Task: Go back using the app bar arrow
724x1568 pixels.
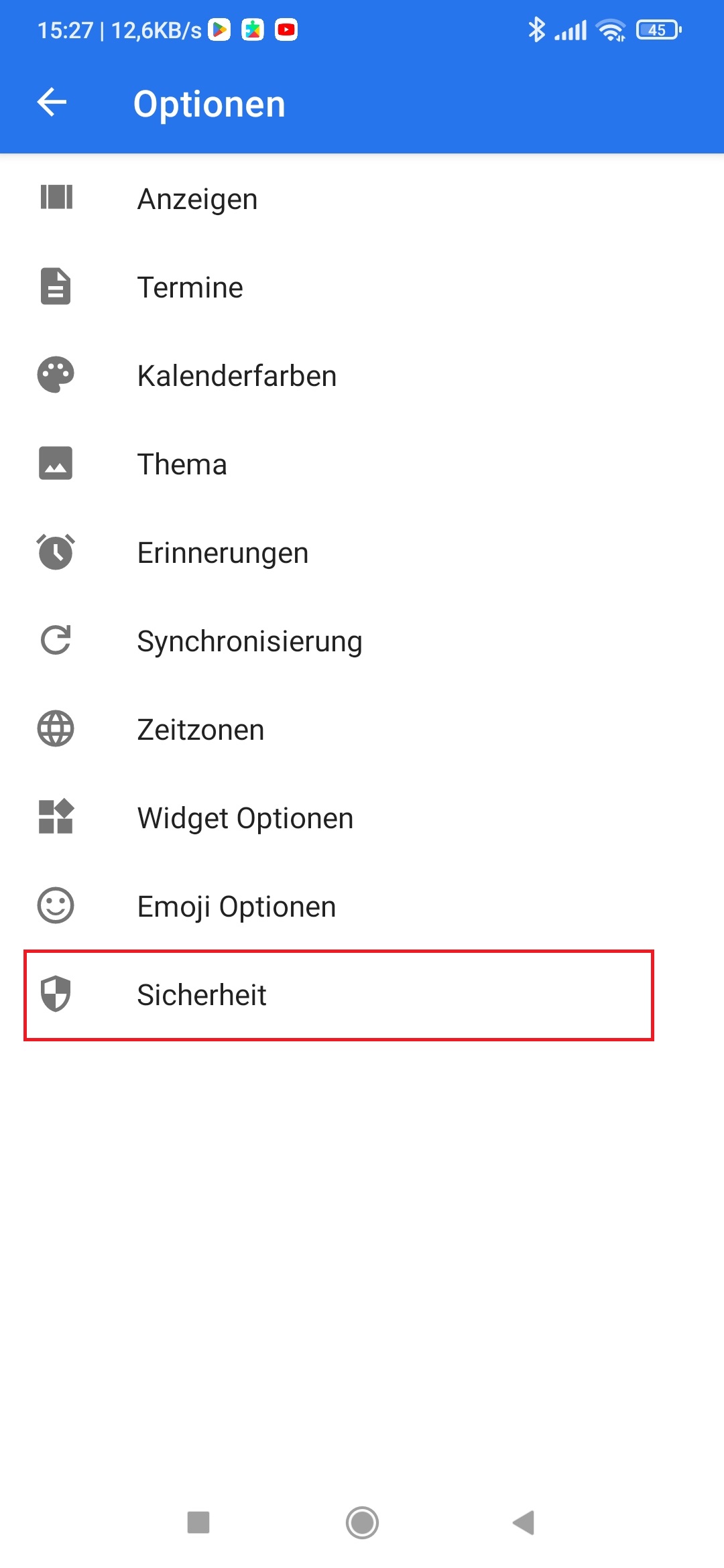Action: (52, 103)
